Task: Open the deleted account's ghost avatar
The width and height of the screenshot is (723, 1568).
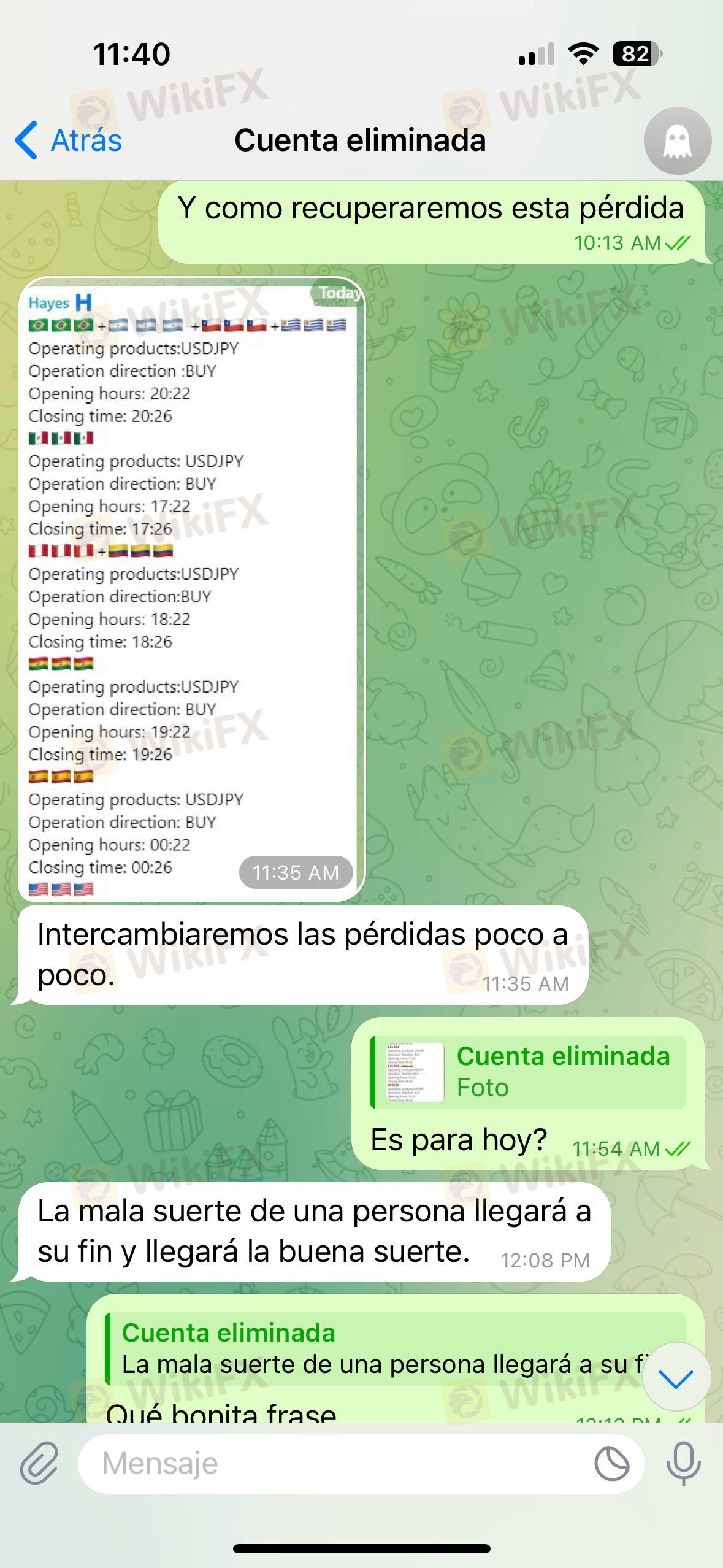Action: coord(677,141)
